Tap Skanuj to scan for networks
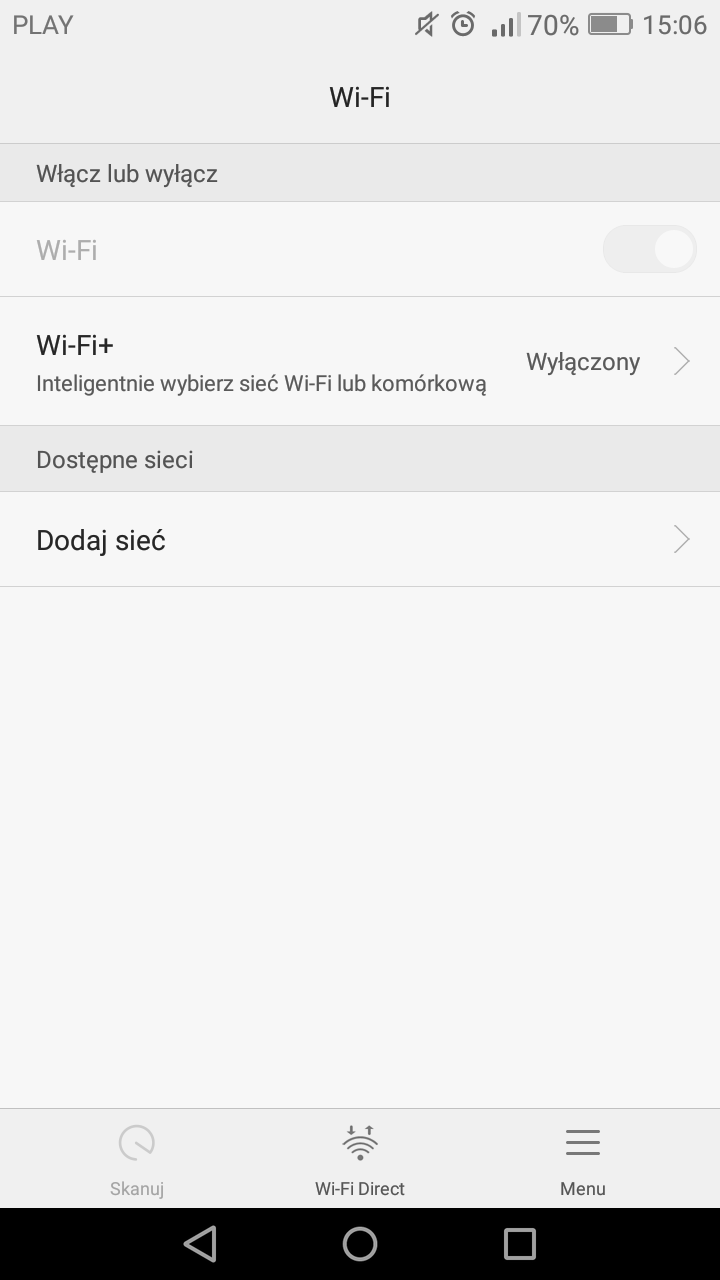 click(137, 1158)
